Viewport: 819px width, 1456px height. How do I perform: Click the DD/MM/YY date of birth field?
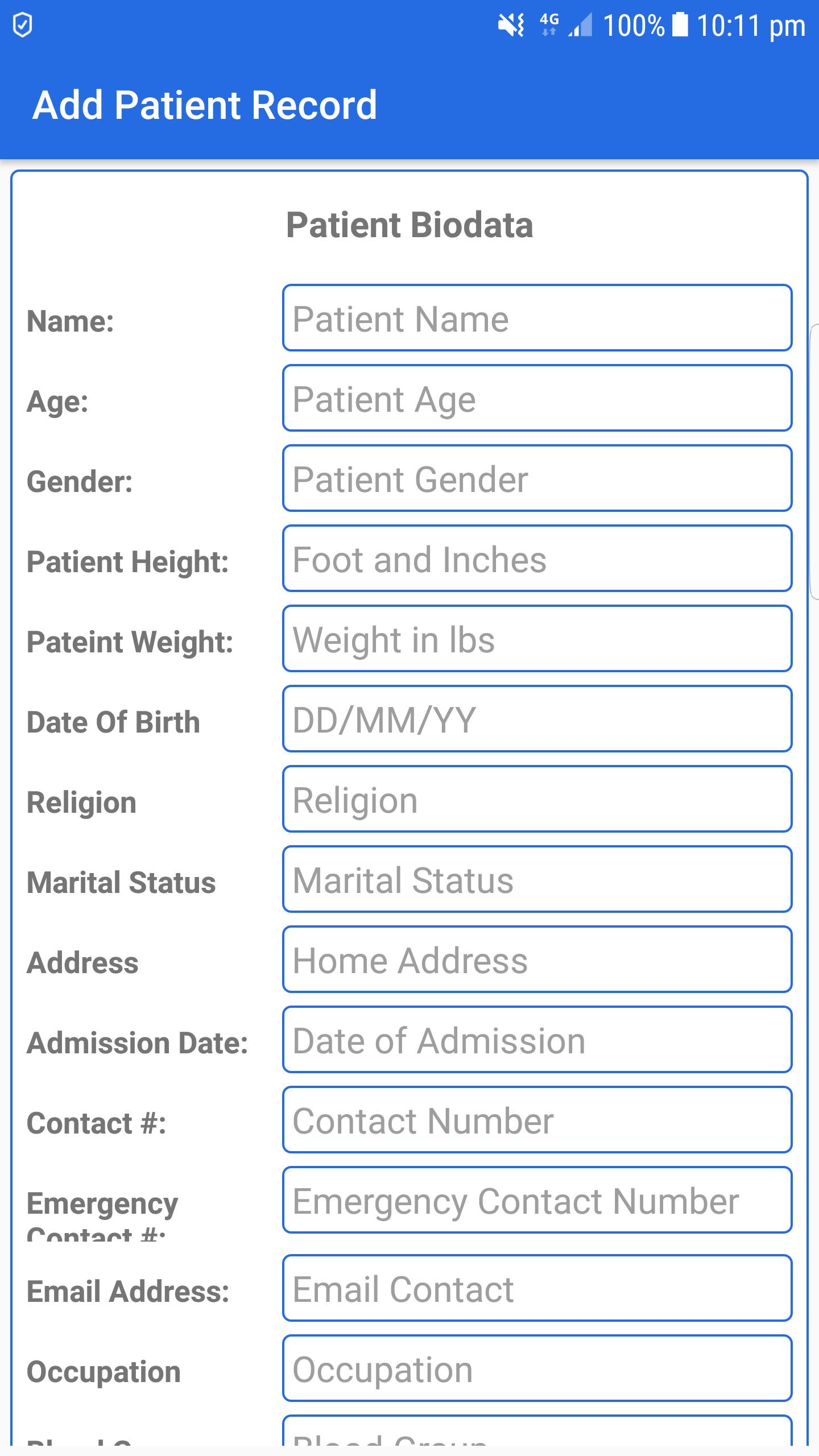[x=537, y=719]
